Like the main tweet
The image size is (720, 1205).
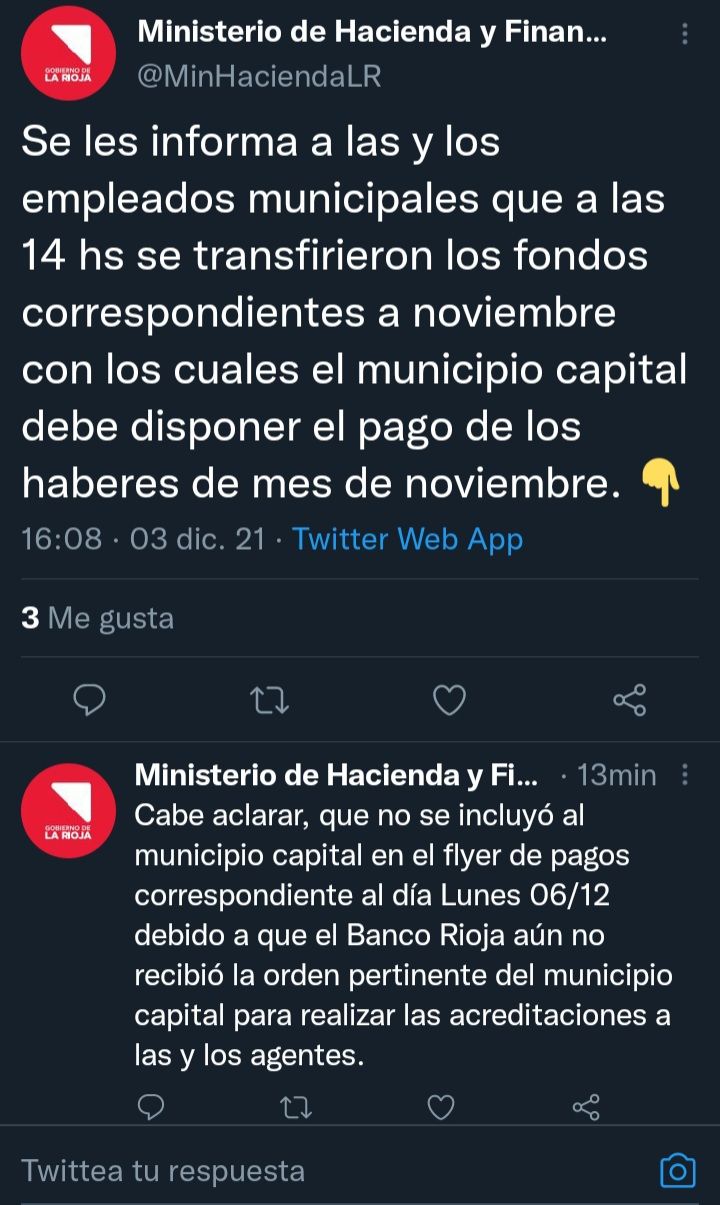[449, 700]
